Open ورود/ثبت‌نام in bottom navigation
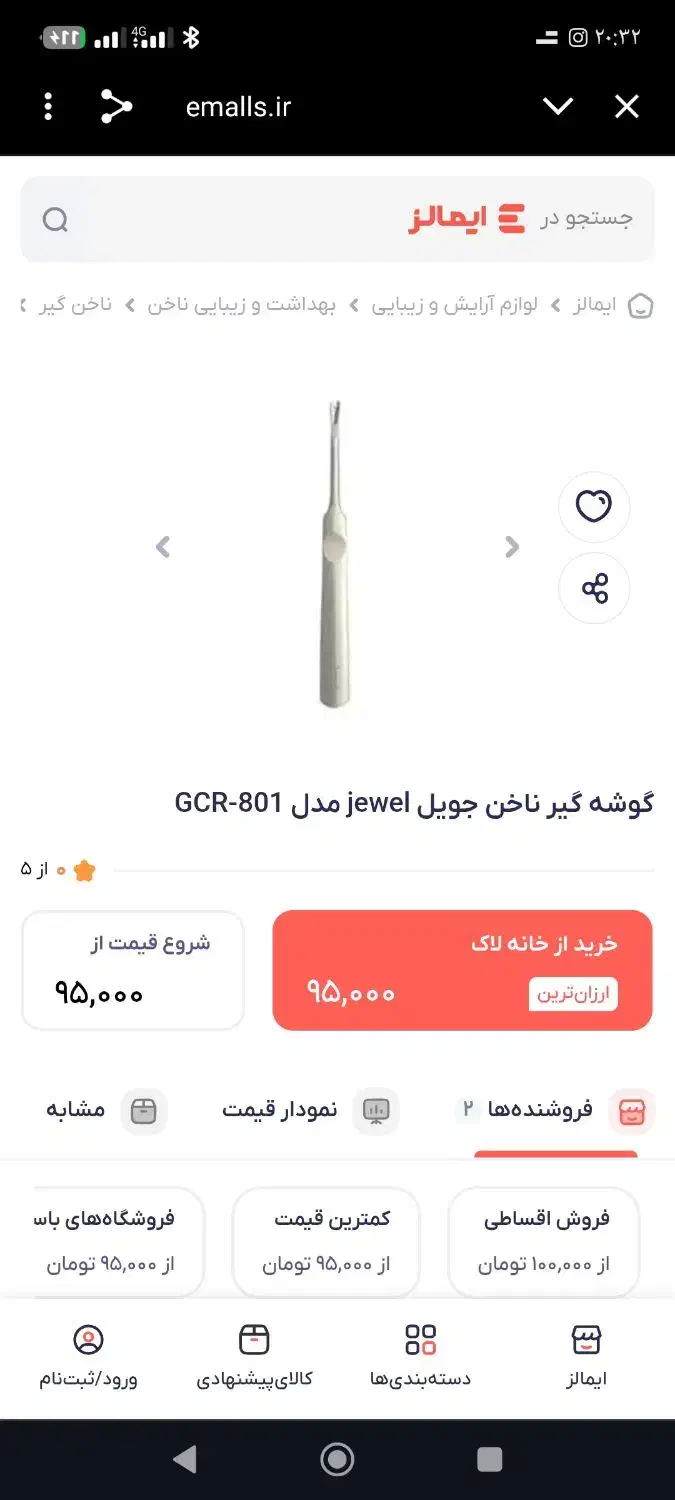This screenshot has height=1500, width=675. 88,1356
